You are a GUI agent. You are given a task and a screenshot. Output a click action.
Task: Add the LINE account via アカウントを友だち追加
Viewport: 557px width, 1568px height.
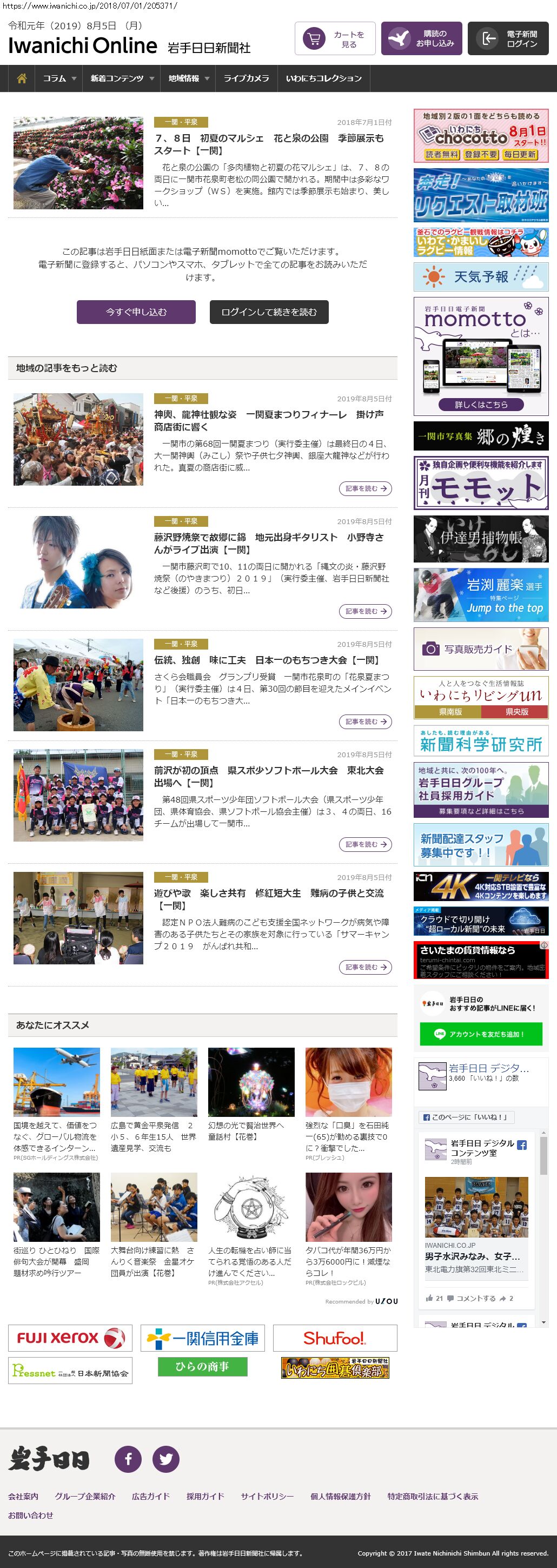click(480, 1034)
